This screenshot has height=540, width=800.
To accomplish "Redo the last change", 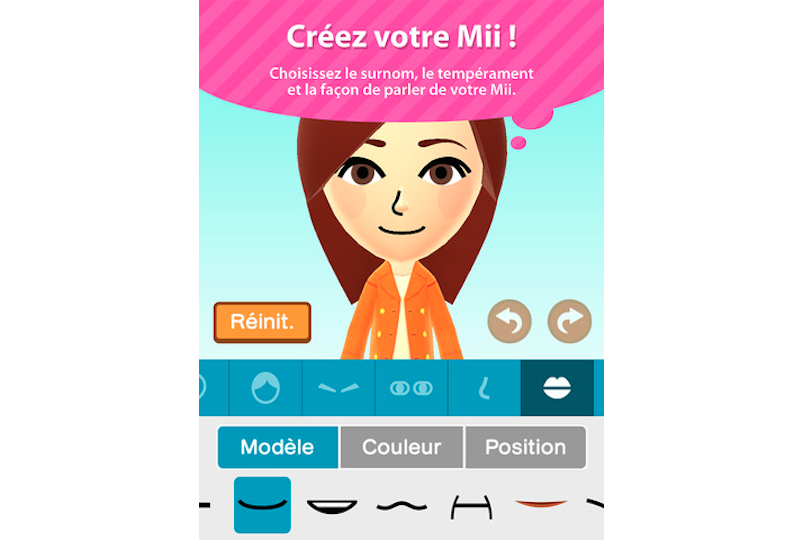I will (x=569, y=322).
